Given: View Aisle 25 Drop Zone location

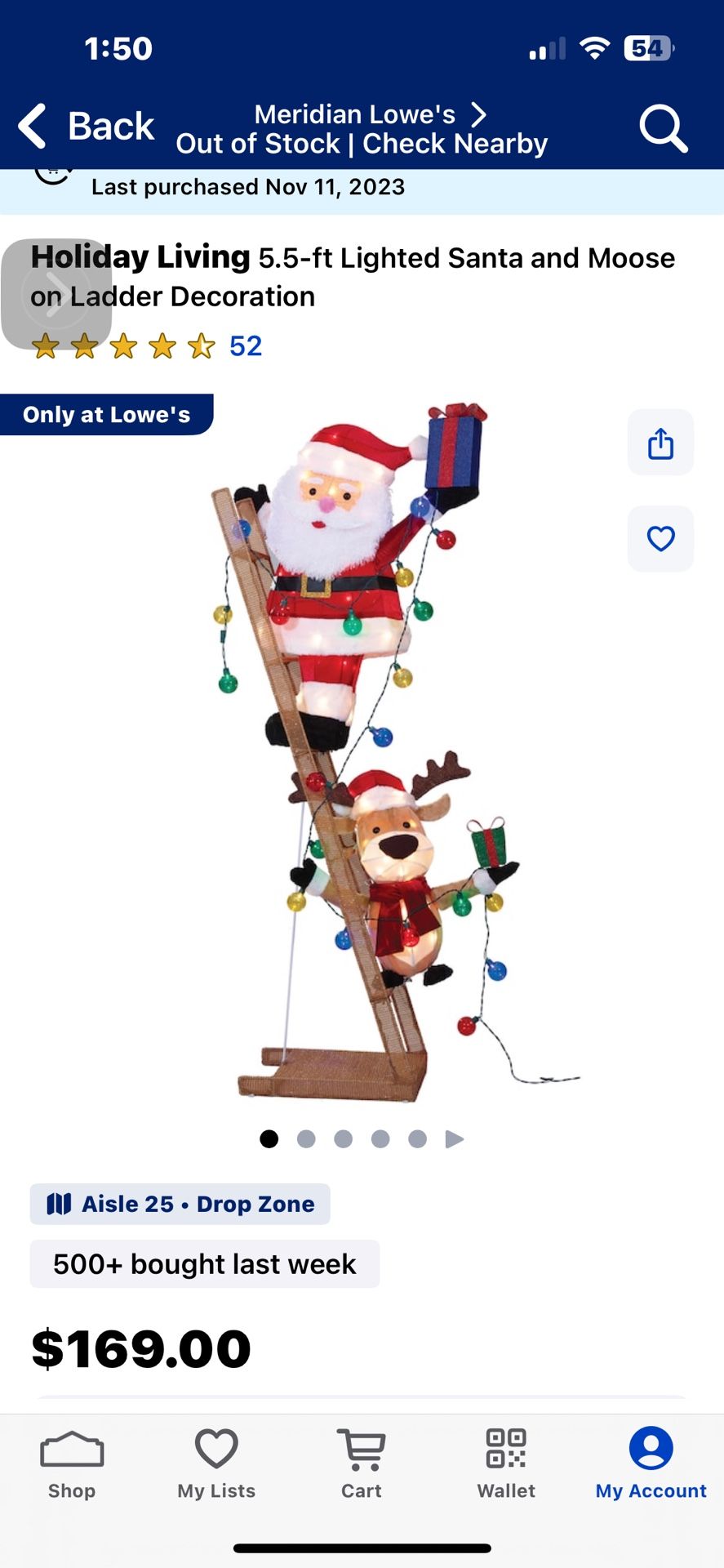Looking at the screenshot, I should (x=180, y=1204).
